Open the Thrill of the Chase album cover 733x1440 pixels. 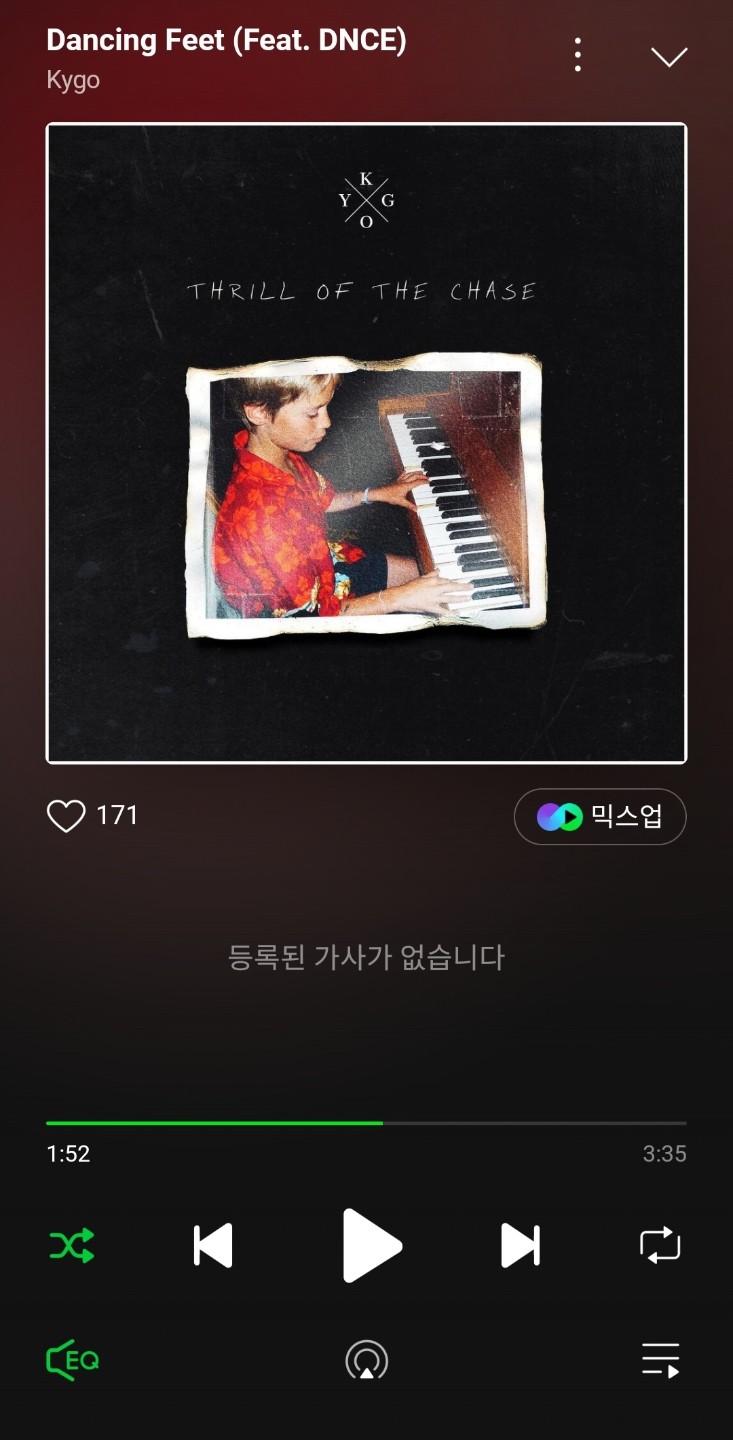366,443
